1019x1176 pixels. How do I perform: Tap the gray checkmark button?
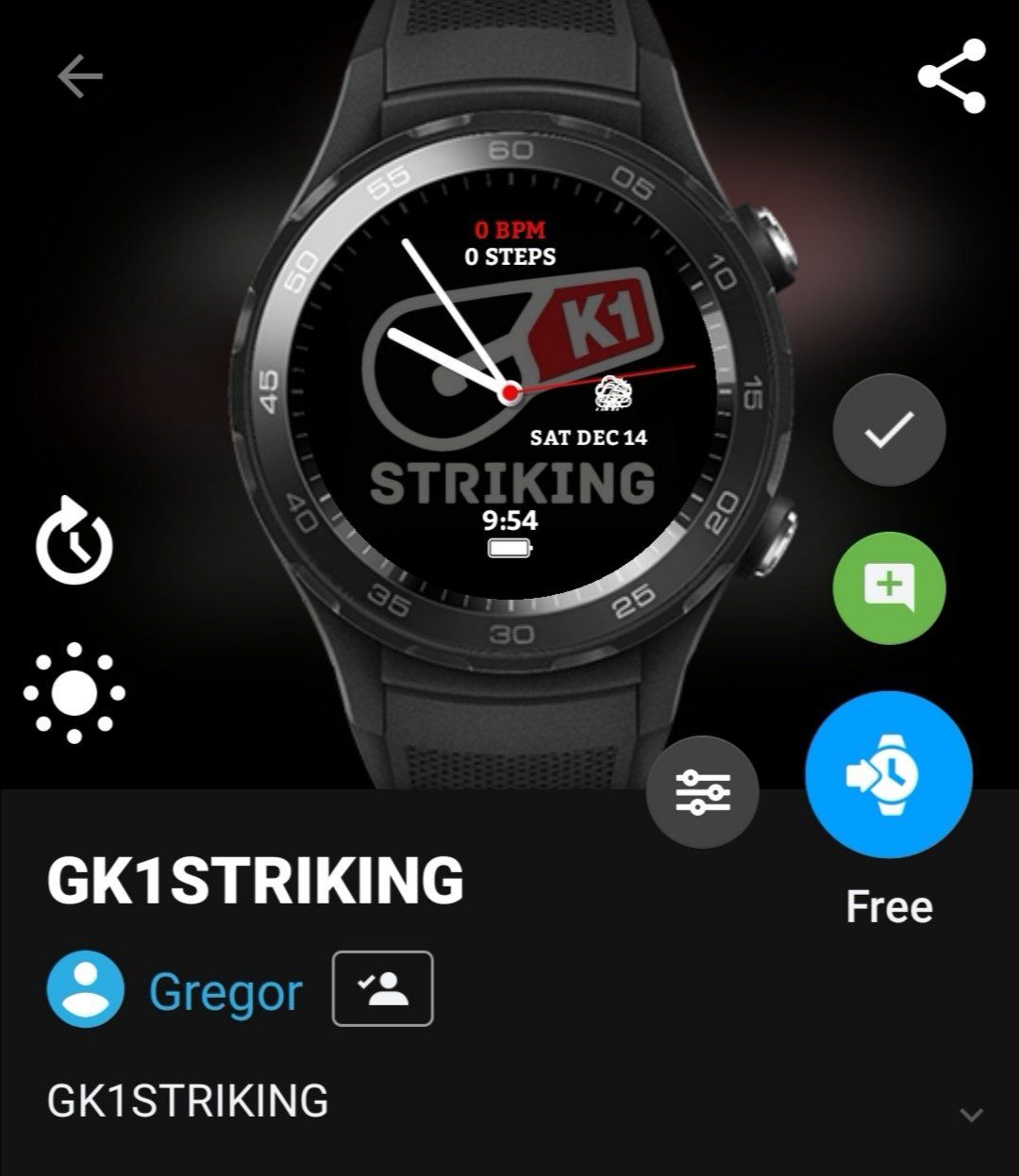tap(888, 430)
